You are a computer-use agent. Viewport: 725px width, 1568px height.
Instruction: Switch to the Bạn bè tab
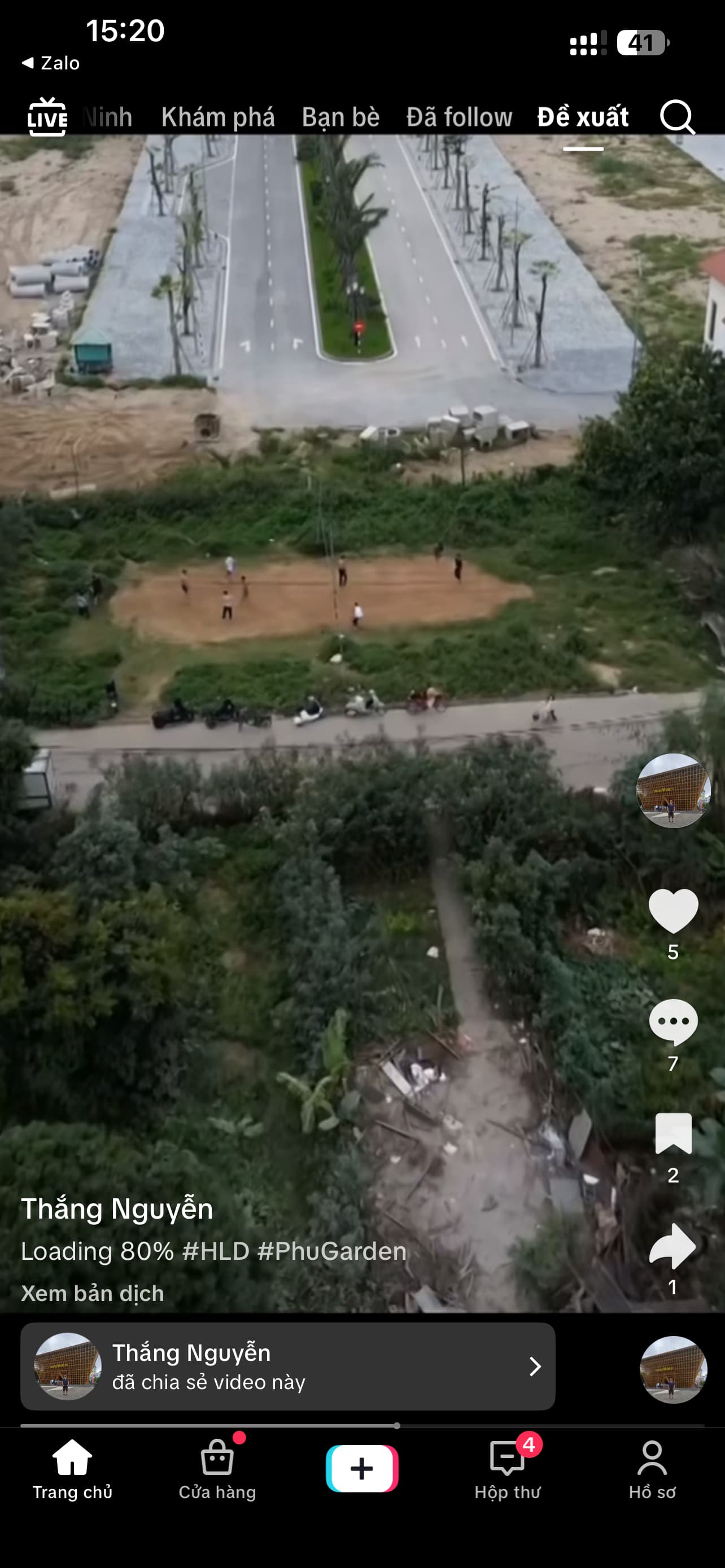tap(340, 117)
